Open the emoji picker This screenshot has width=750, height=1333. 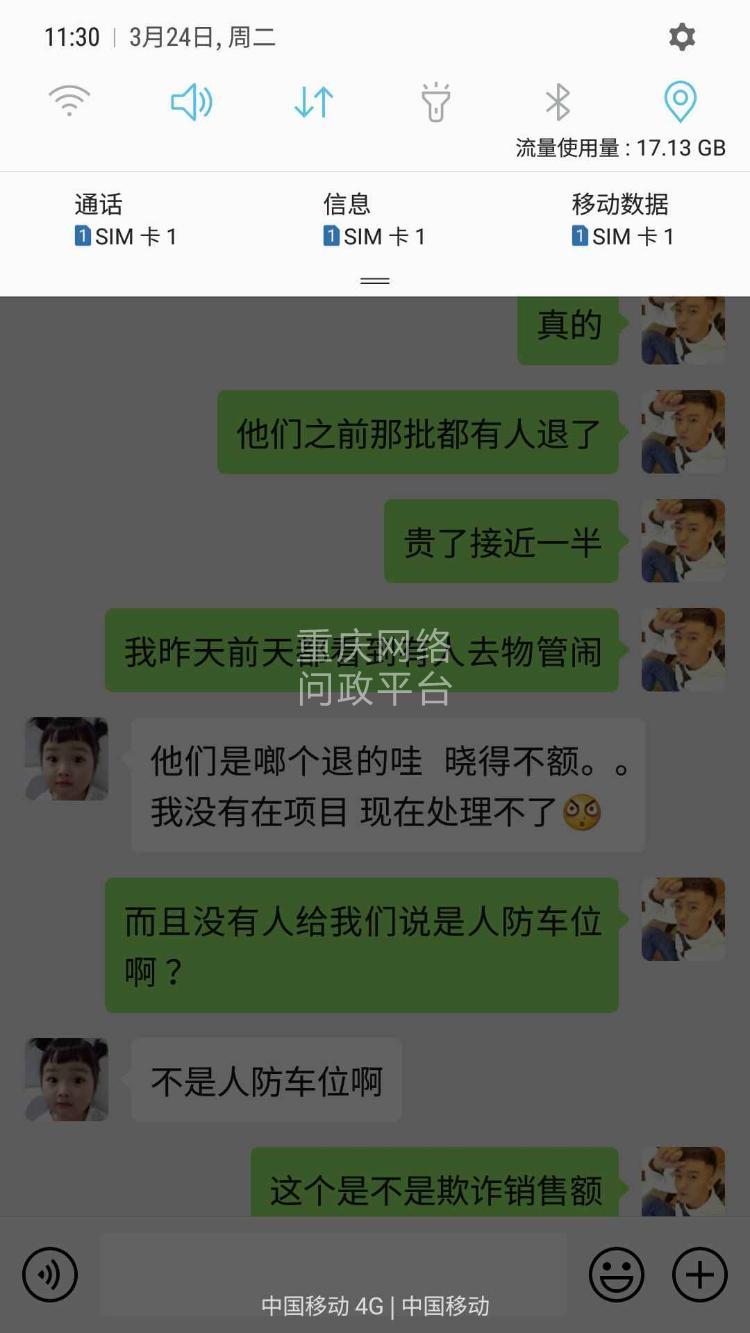616,1274
